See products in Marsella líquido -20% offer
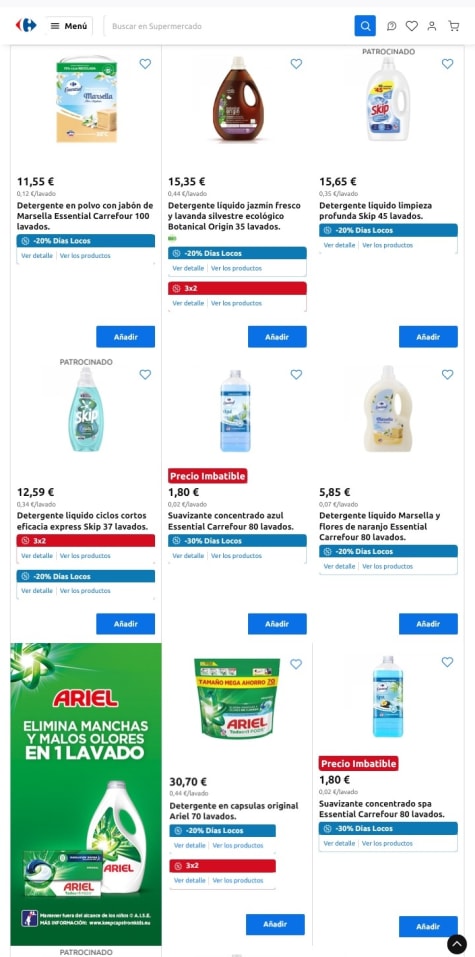This screenshot has width=475, height=957. click(x=388, y=566)
